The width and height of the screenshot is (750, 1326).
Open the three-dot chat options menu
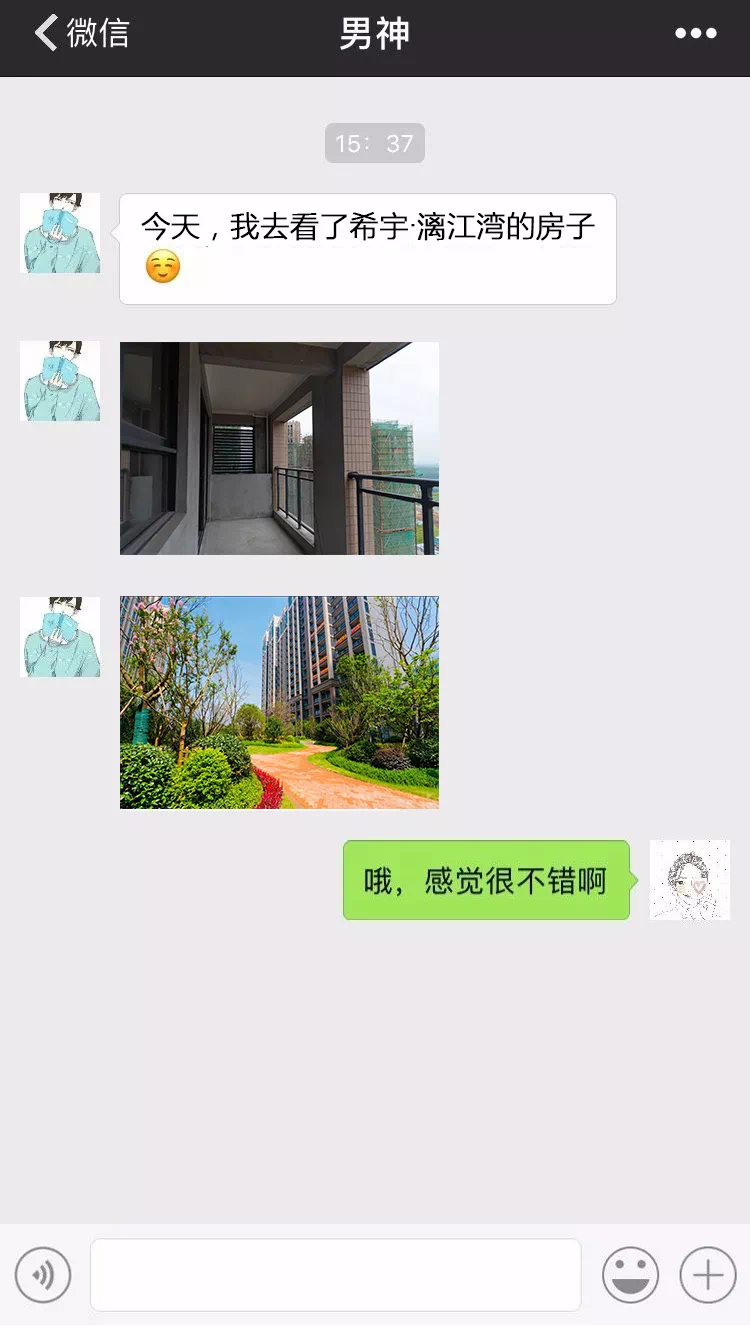(695, 34)
